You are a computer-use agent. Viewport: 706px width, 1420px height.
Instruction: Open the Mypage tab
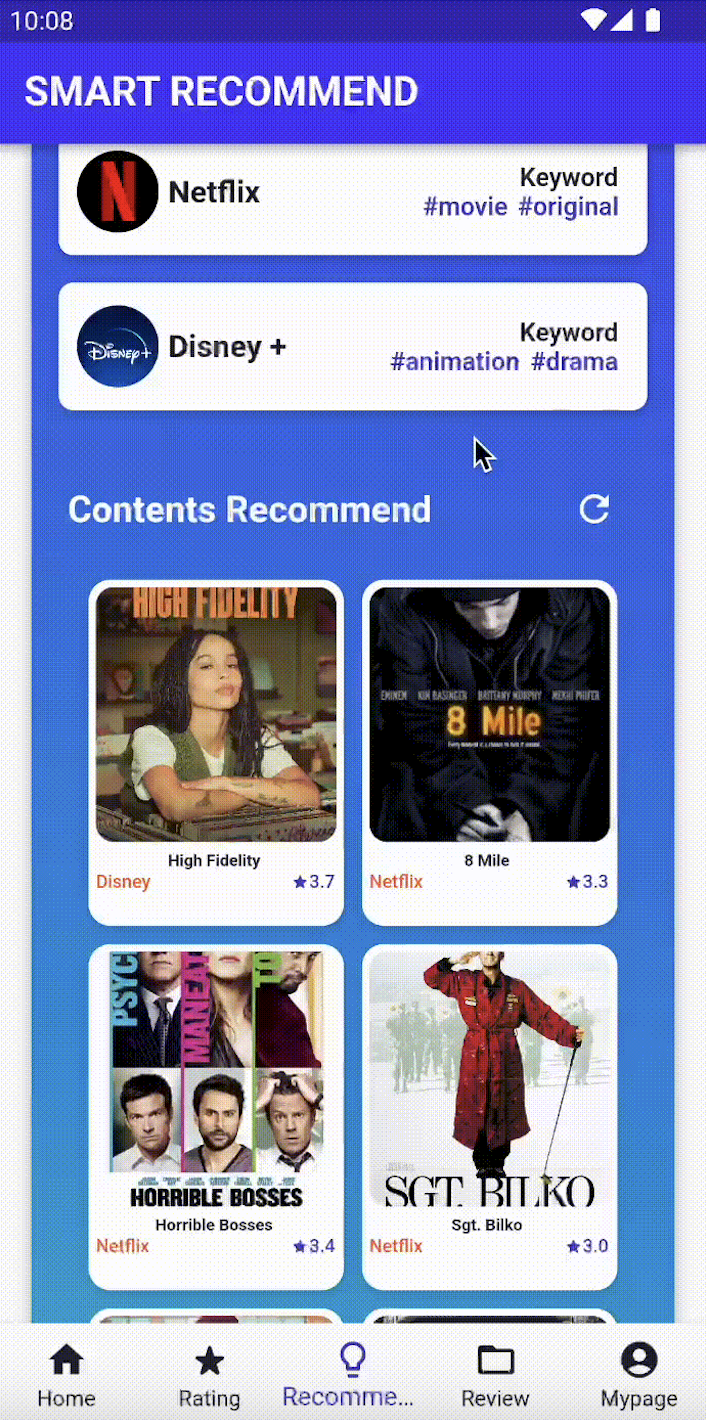click(638, 1374)
